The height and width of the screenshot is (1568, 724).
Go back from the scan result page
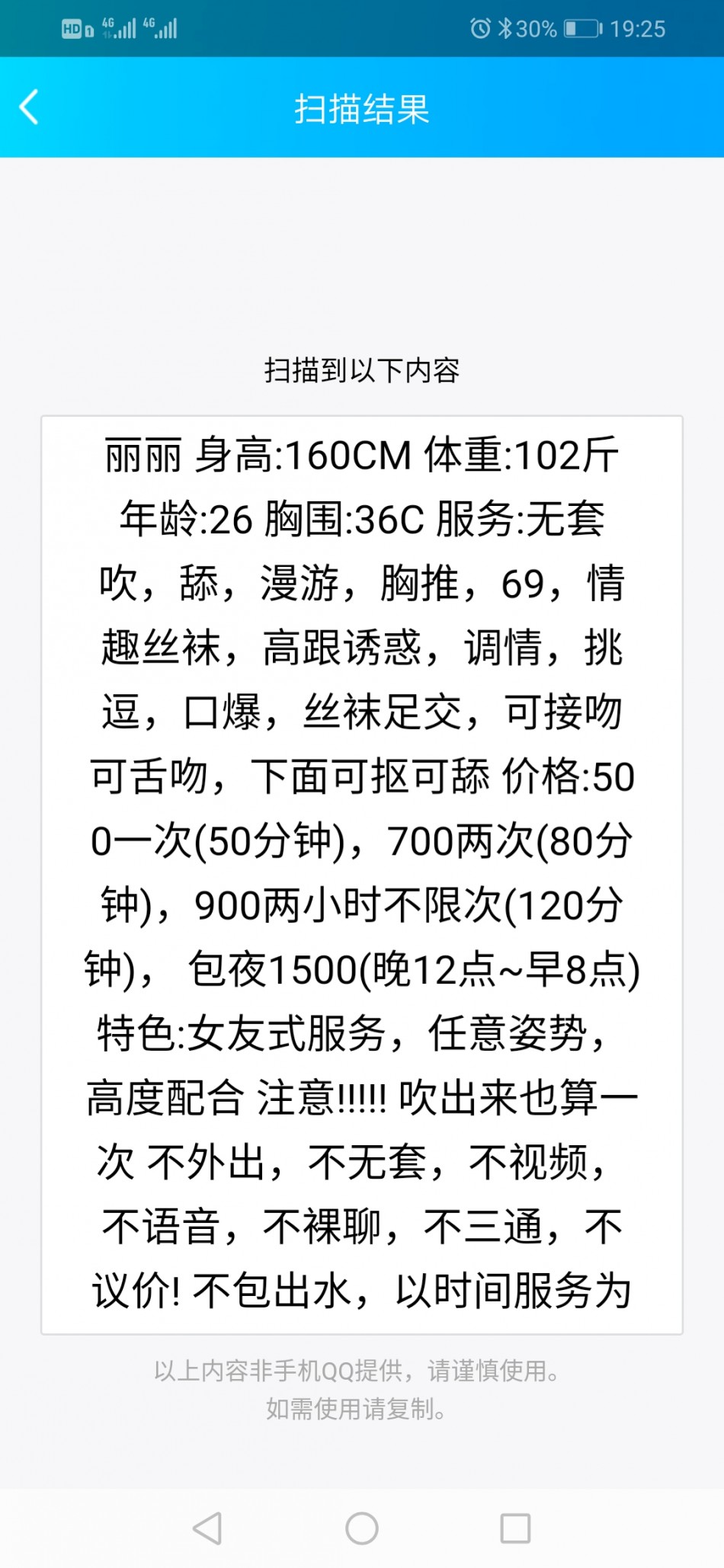[29, 107]
